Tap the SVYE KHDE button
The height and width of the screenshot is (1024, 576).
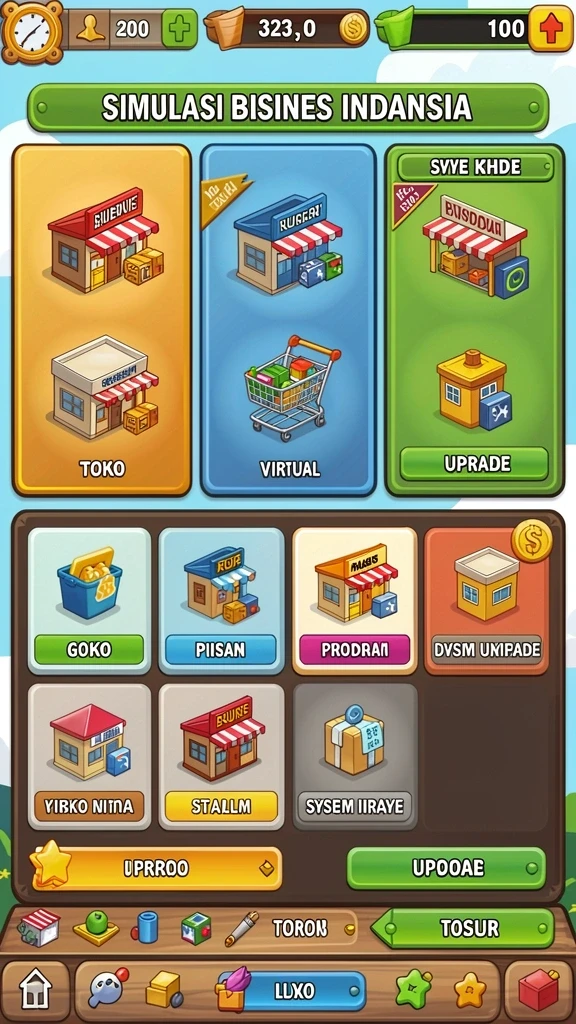point(475,167)
